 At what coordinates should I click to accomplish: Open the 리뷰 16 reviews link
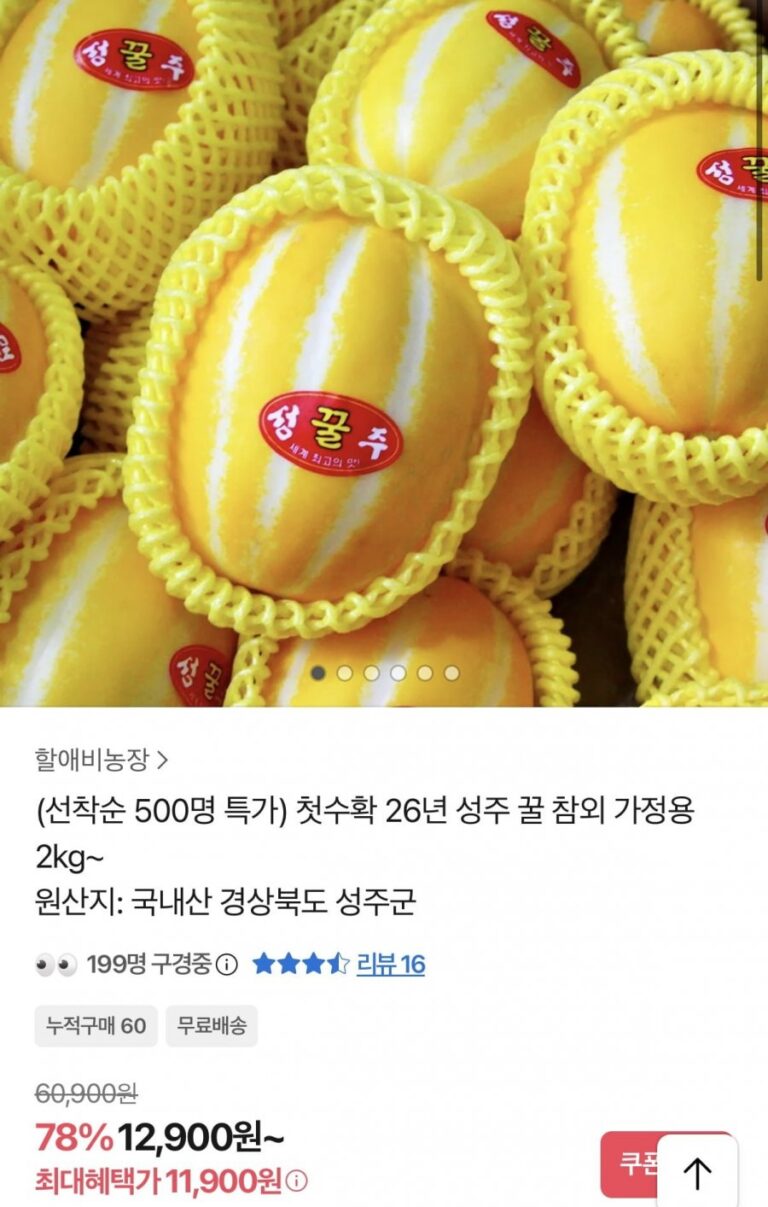click(x=390, y=964)
